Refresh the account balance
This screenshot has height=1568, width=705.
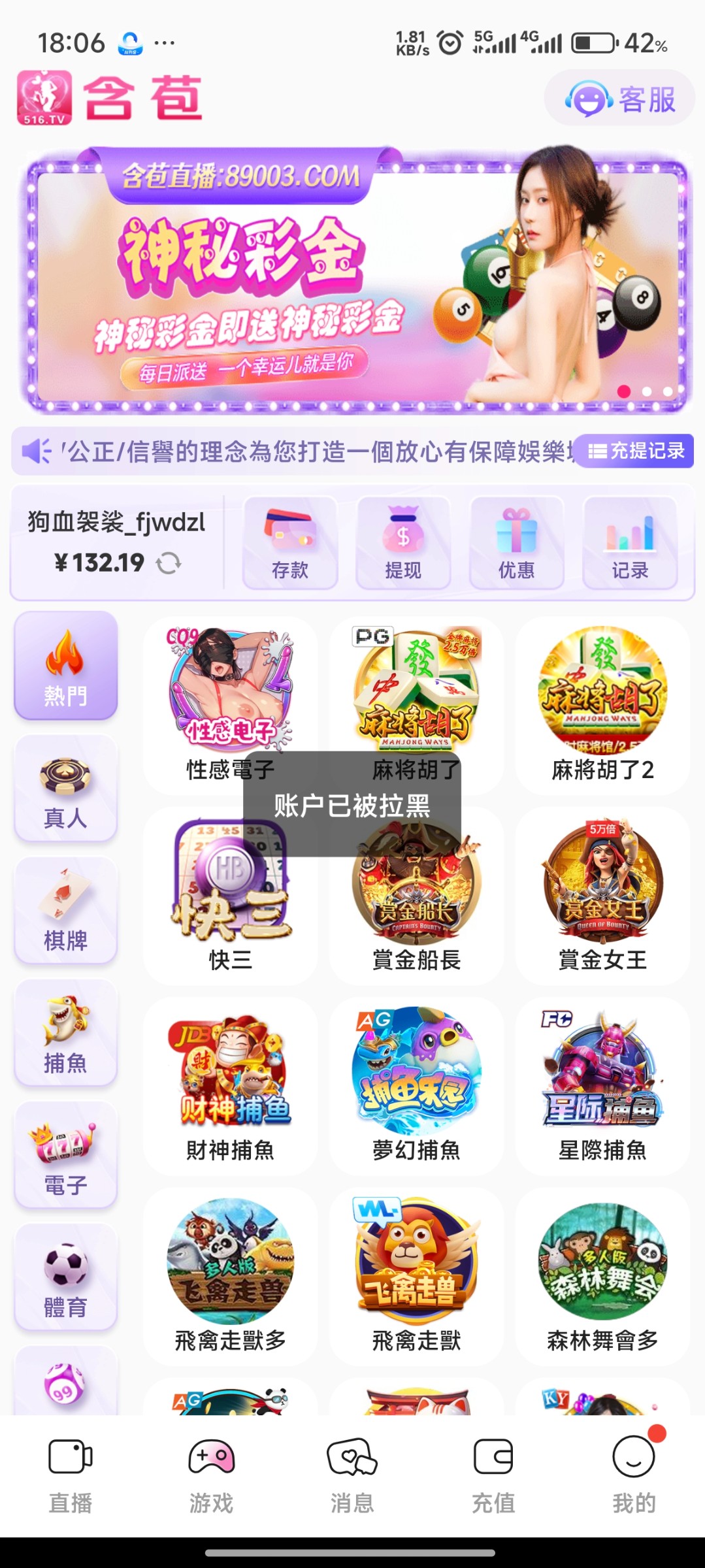pos(169,563)
